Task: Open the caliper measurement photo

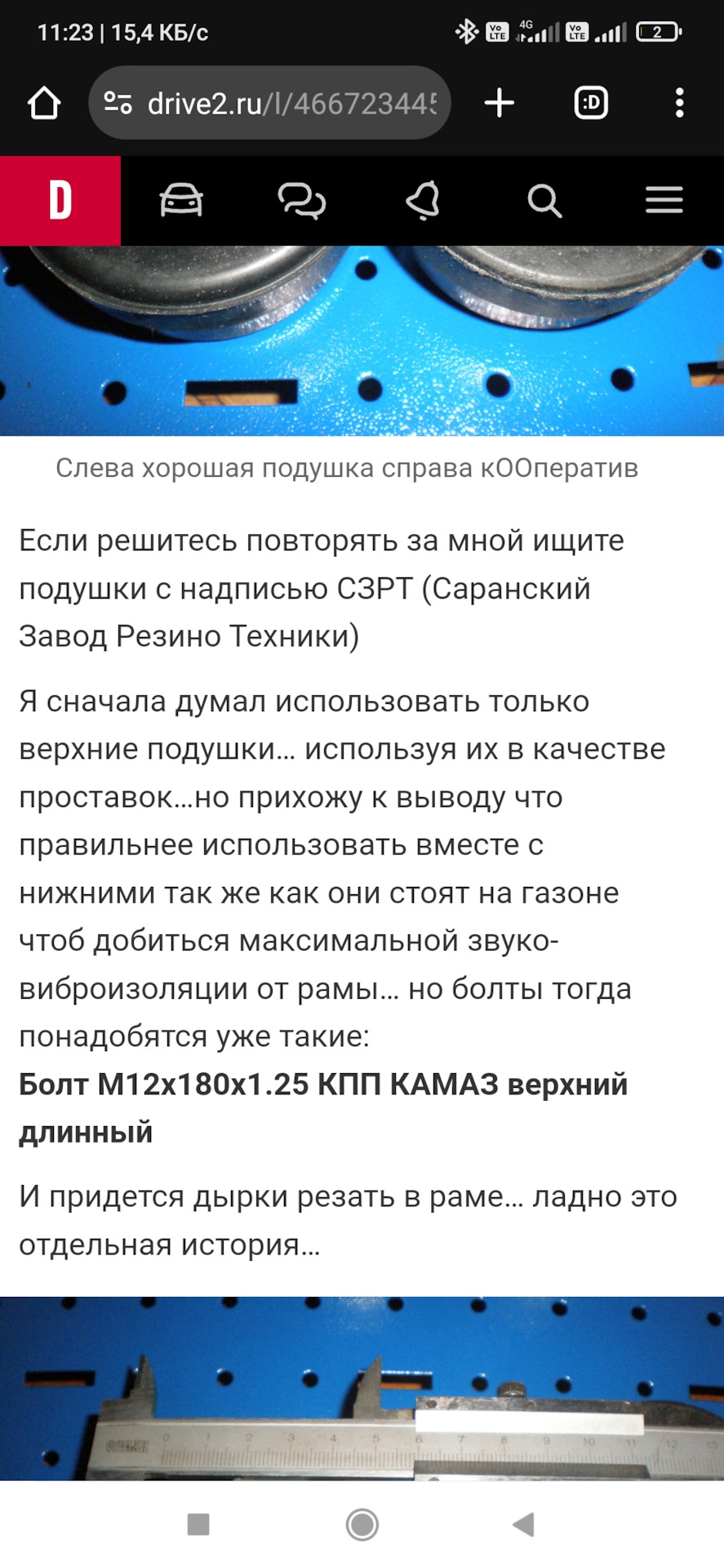Action: pos(362,1388)
